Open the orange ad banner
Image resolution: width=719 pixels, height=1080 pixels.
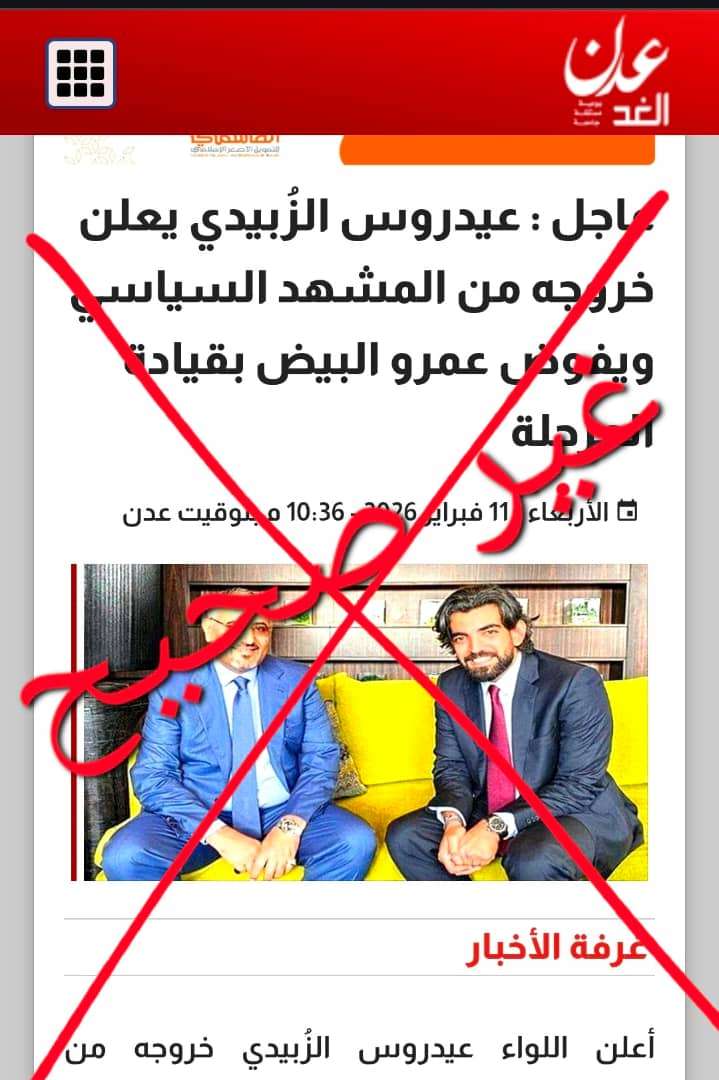[x=496, y=149]
